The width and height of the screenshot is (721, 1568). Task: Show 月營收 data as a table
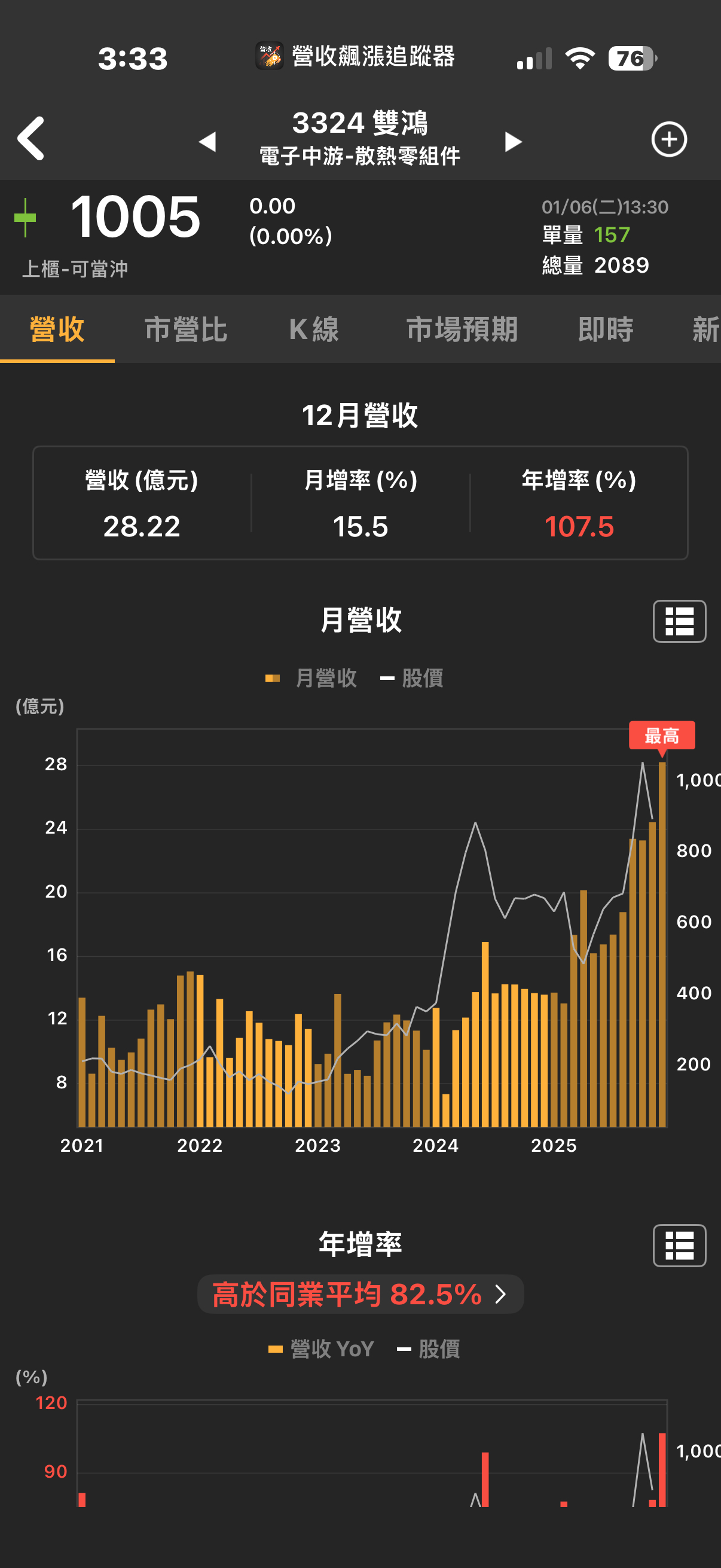point(679,621)
